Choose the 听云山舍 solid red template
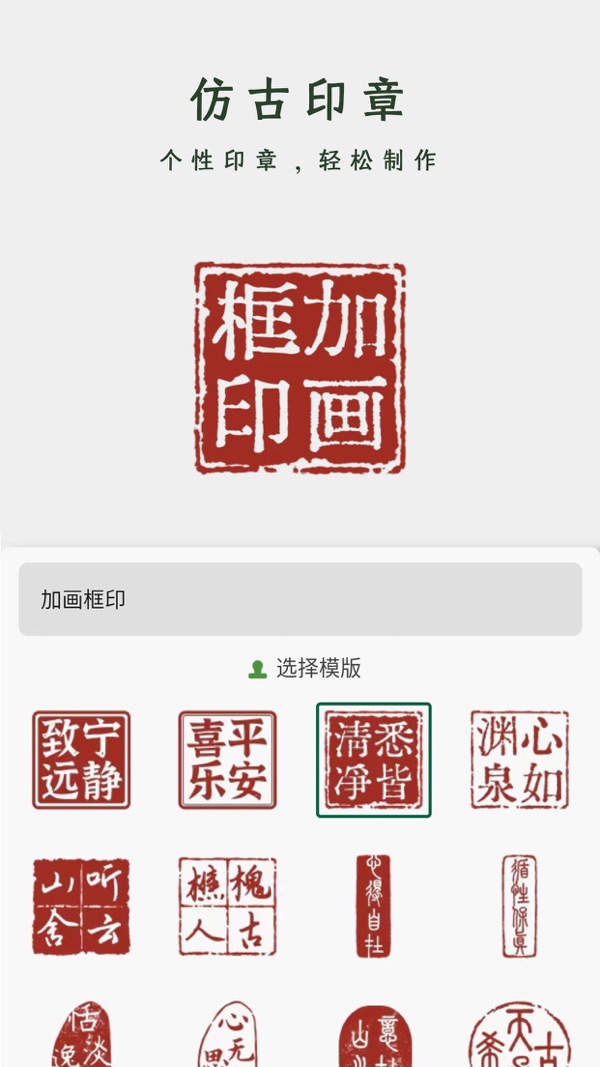Image resolution: width=600 pixels, height=1067 pixels. pos(81,906)
